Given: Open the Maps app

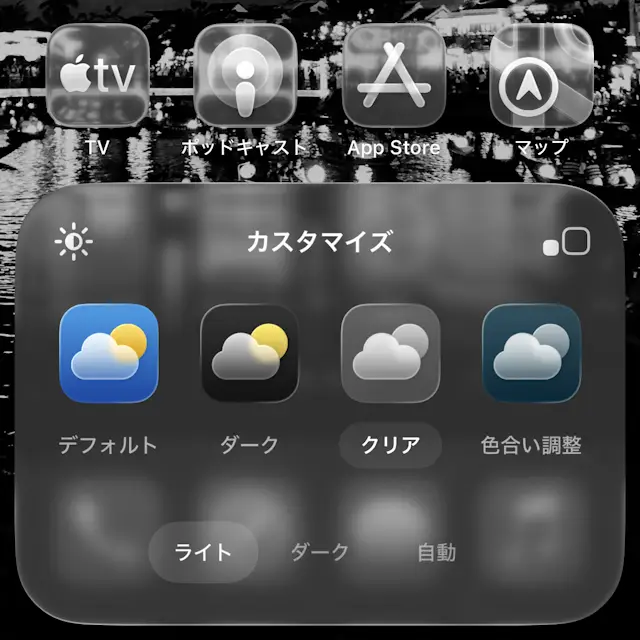Looking at the screenshot, I should (x=541, y=75).
